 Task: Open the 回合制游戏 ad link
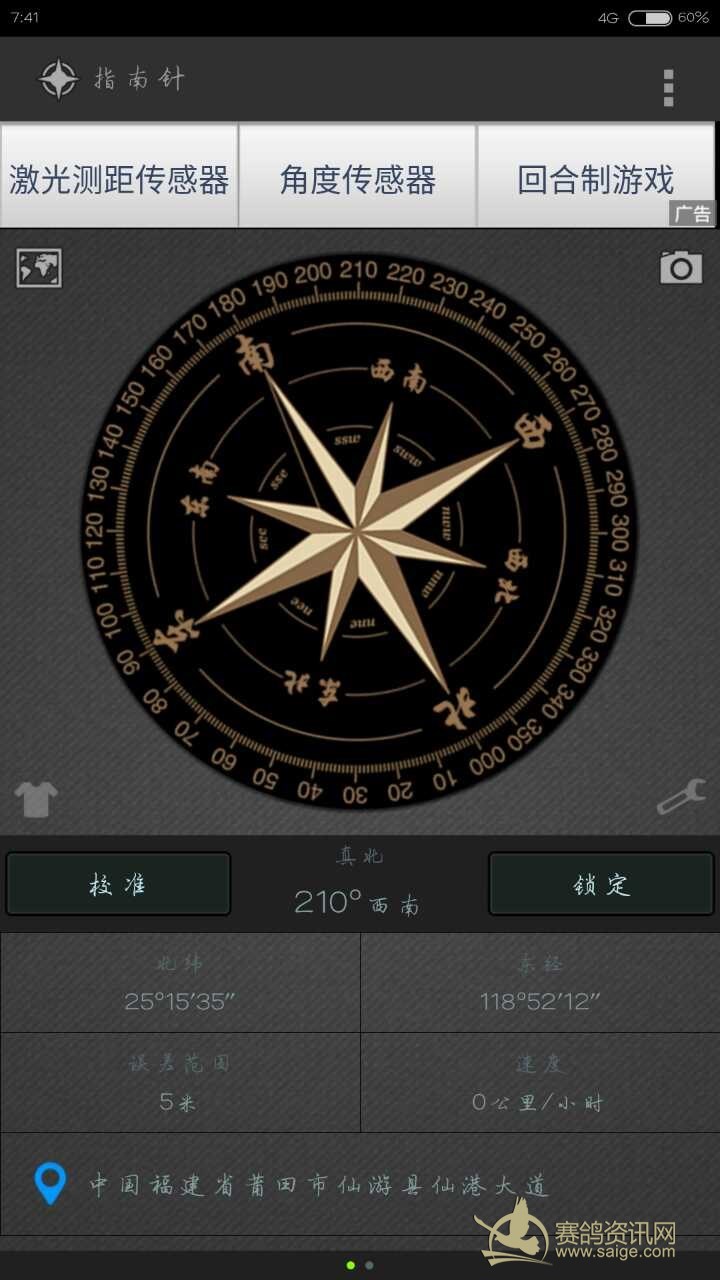point(595,179)
